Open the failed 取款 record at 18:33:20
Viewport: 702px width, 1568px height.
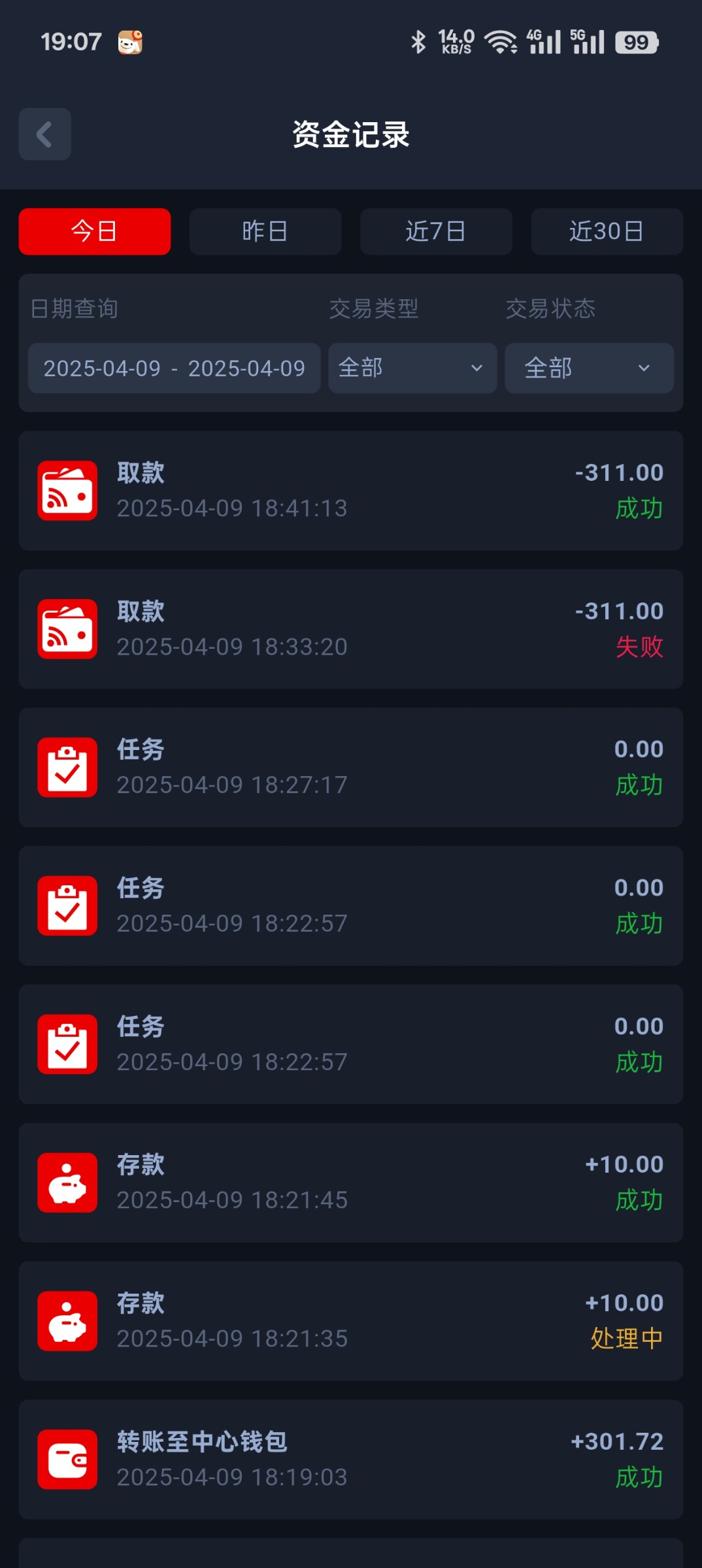[x=351, y=629]
